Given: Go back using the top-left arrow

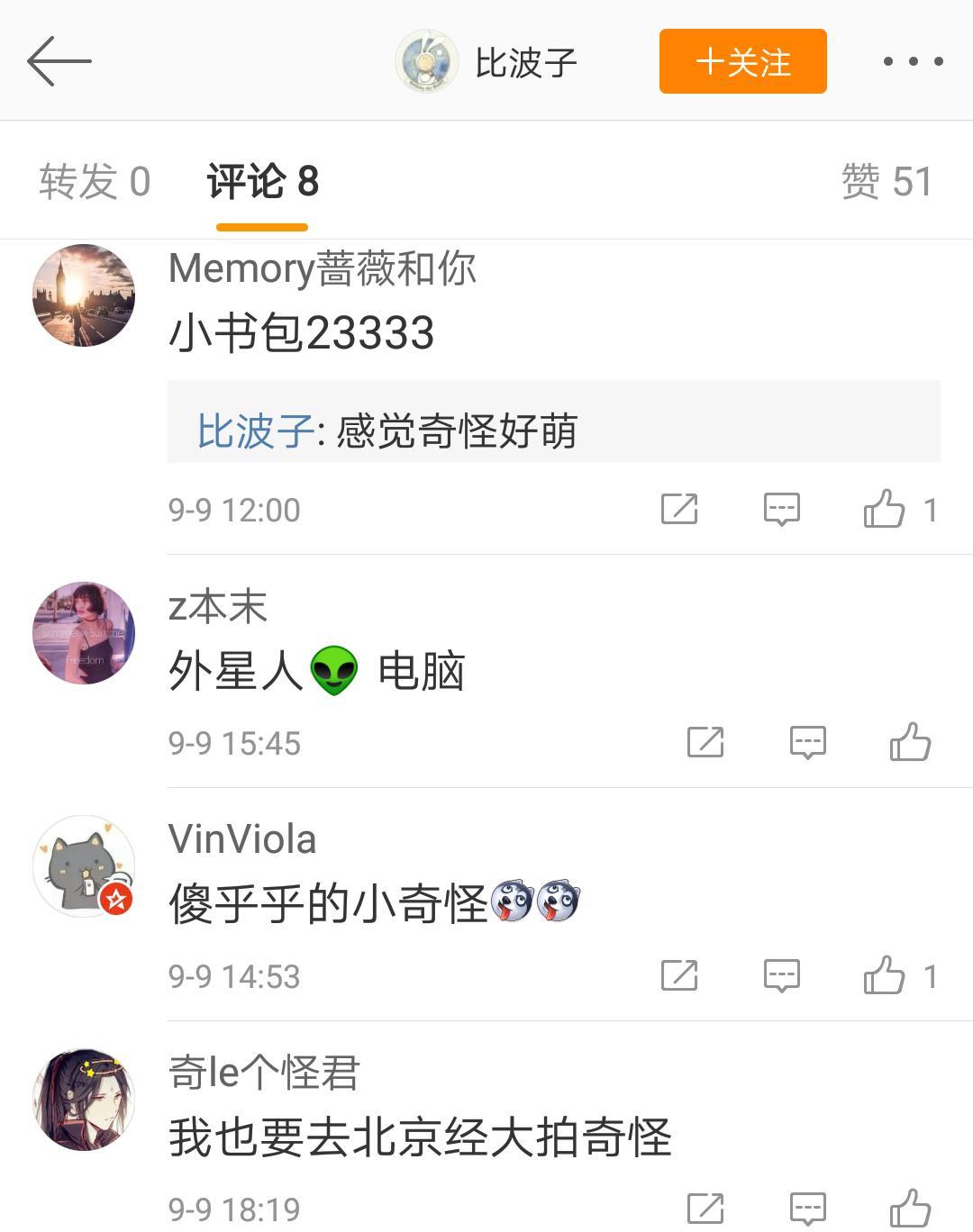Looking at the screenshot, I should (59, 61).
